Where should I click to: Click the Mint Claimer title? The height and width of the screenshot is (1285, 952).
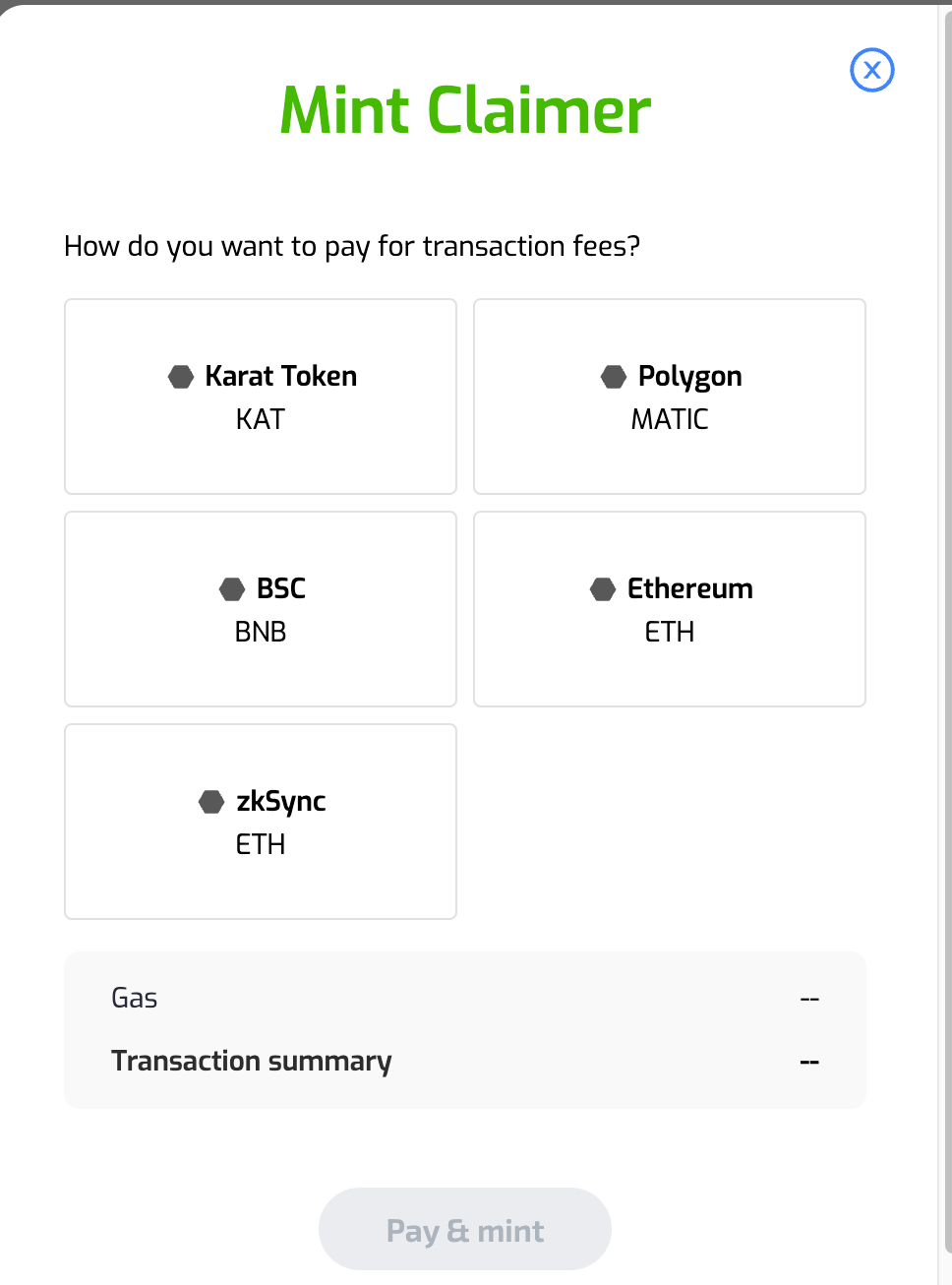point(465,110)
